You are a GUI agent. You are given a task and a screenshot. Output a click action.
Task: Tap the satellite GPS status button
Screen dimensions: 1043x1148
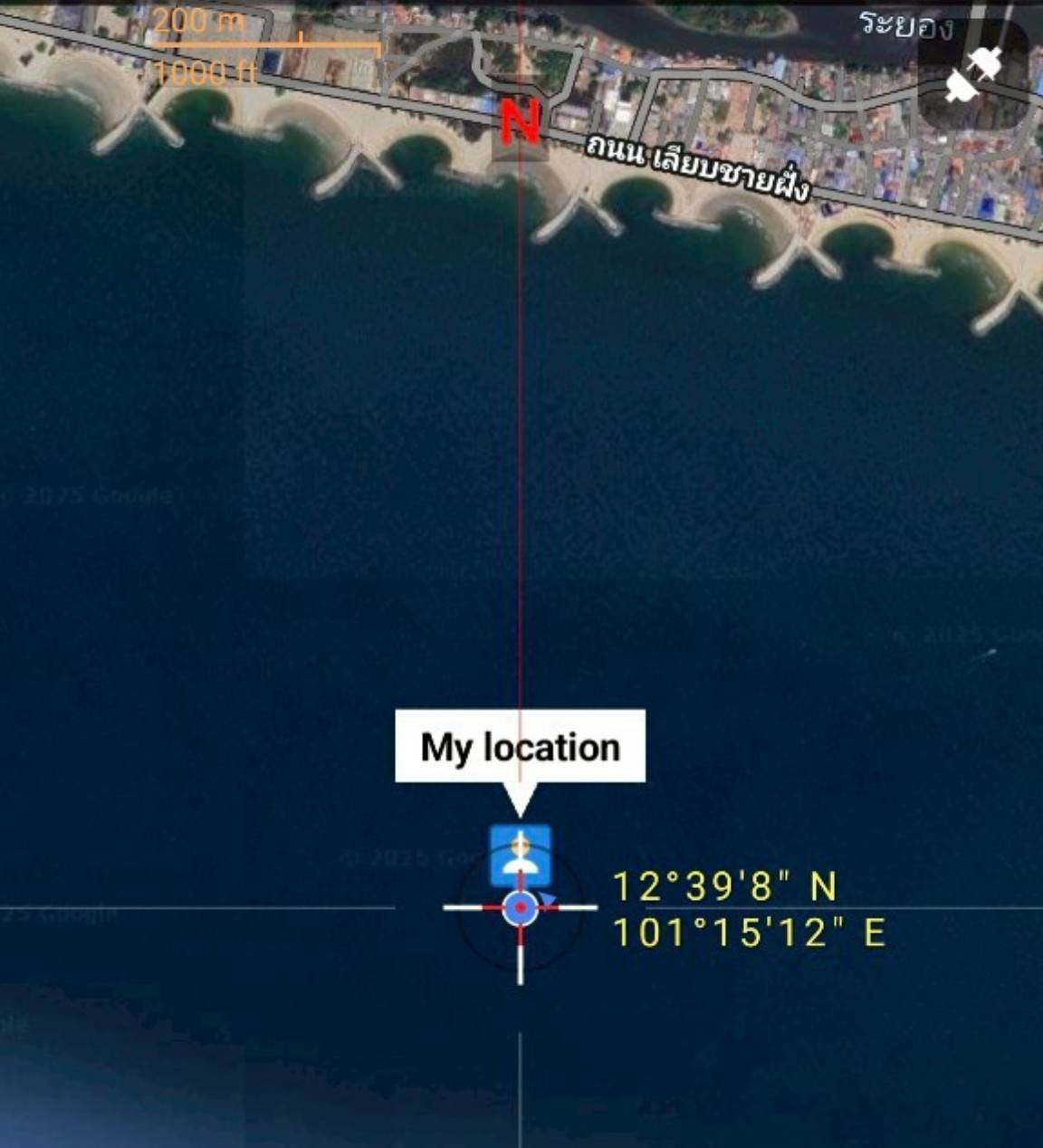973,74
